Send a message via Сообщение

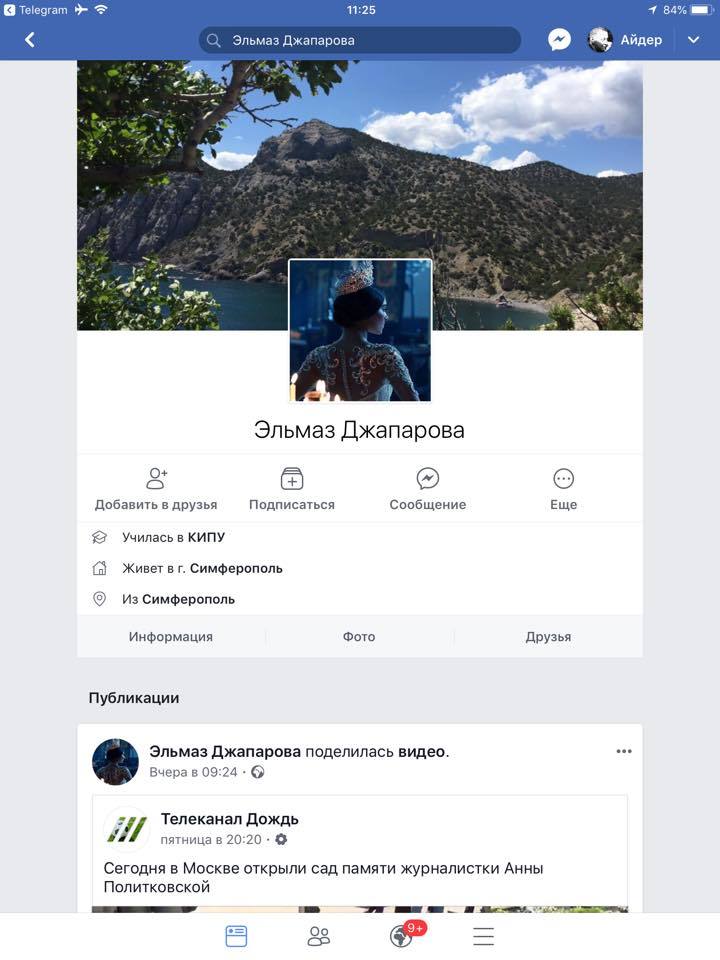[x=428, y=489]
